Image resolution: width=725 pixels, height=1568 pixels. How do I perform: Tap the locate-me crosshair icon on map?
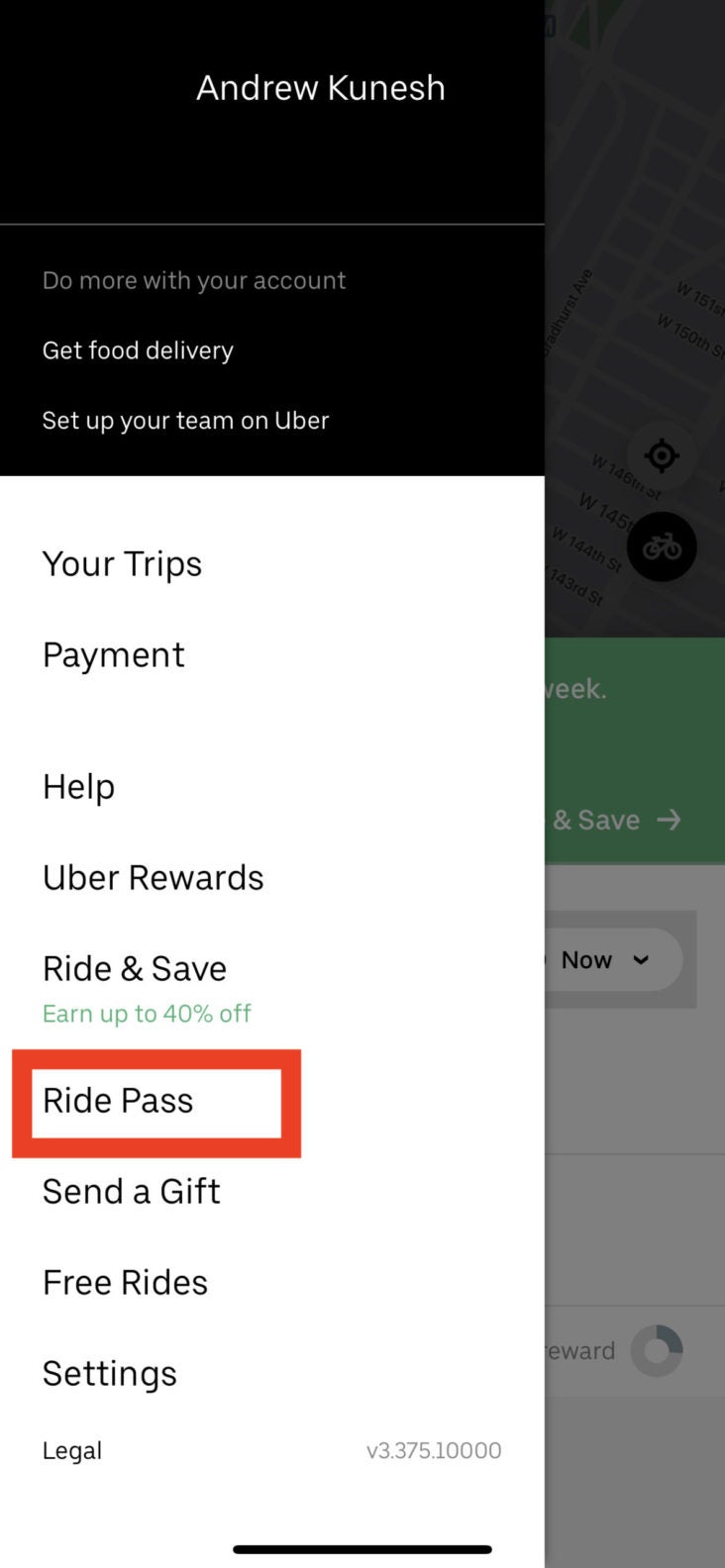(x=661, y=456)
